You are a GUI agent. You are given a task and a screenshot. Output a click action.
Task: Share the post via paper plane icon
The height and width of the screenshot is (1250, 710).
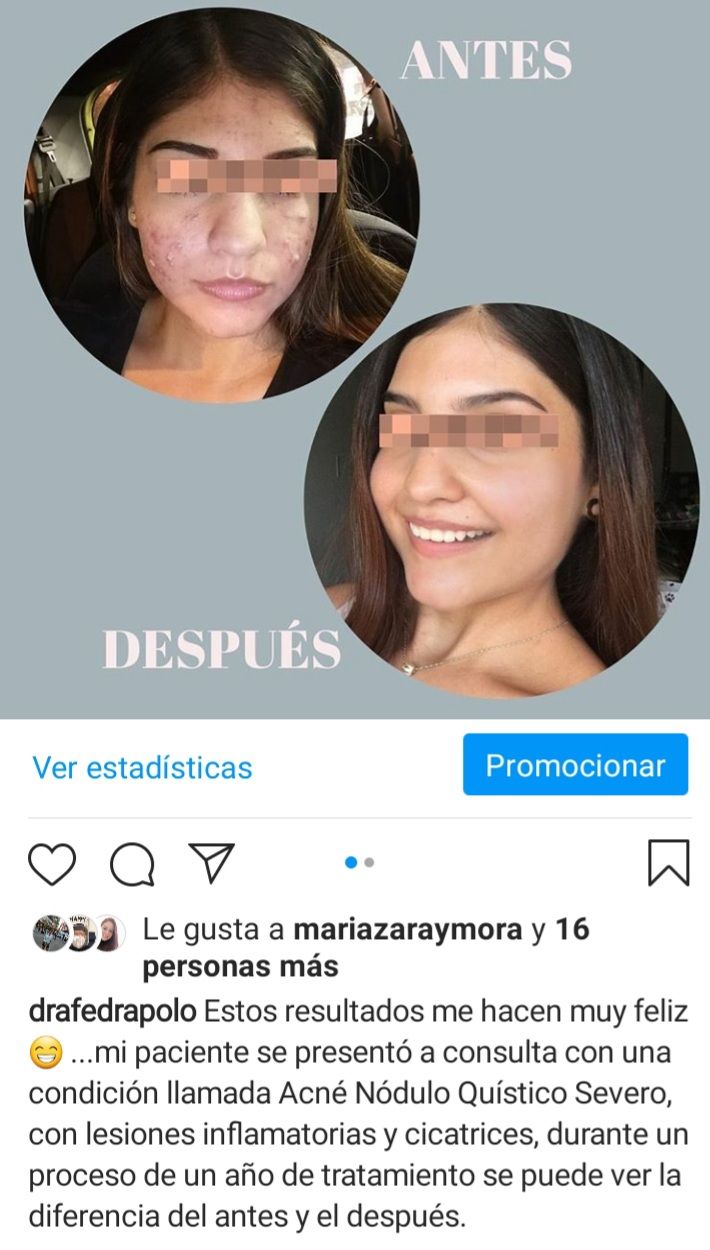(212, 863)
